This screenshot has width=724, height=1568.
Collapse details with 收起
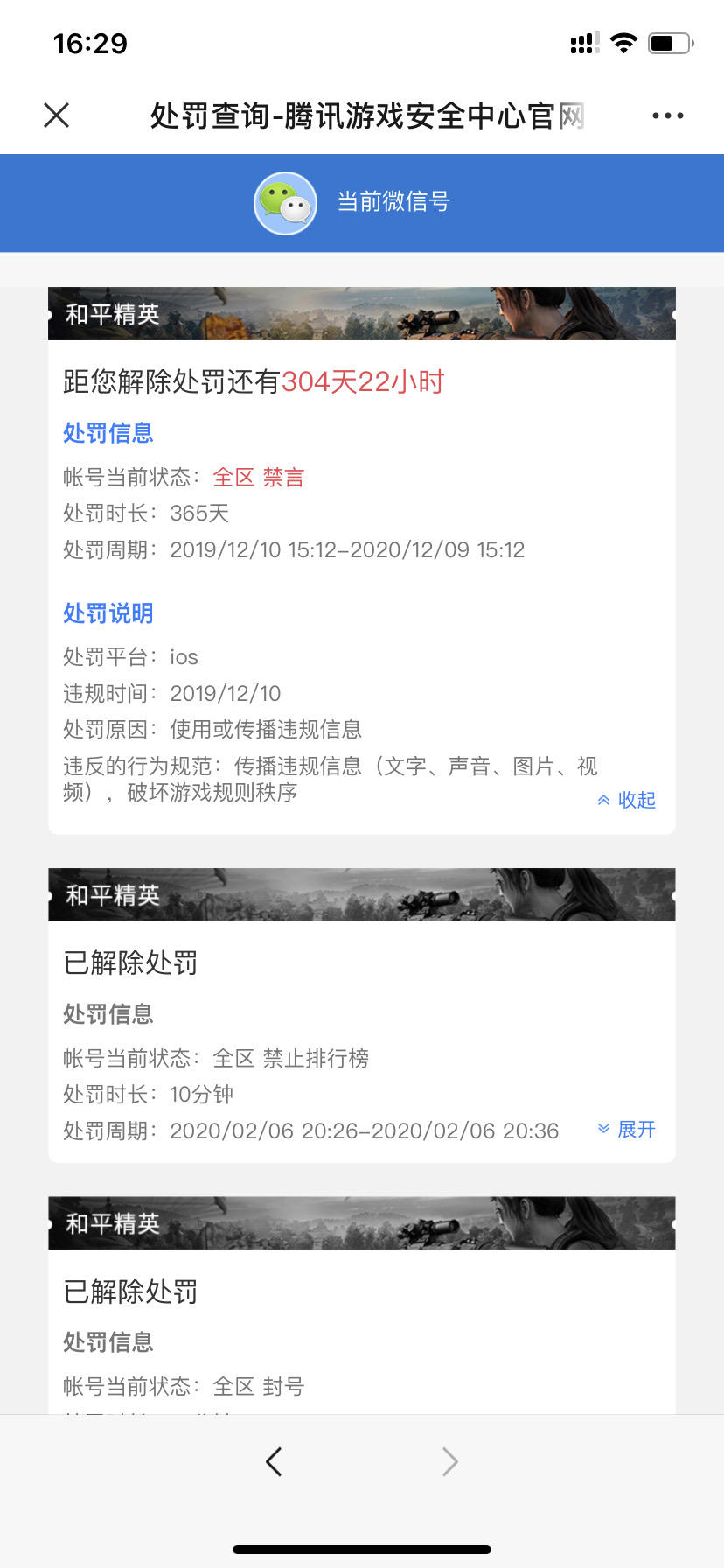click(x=627, y=800)
